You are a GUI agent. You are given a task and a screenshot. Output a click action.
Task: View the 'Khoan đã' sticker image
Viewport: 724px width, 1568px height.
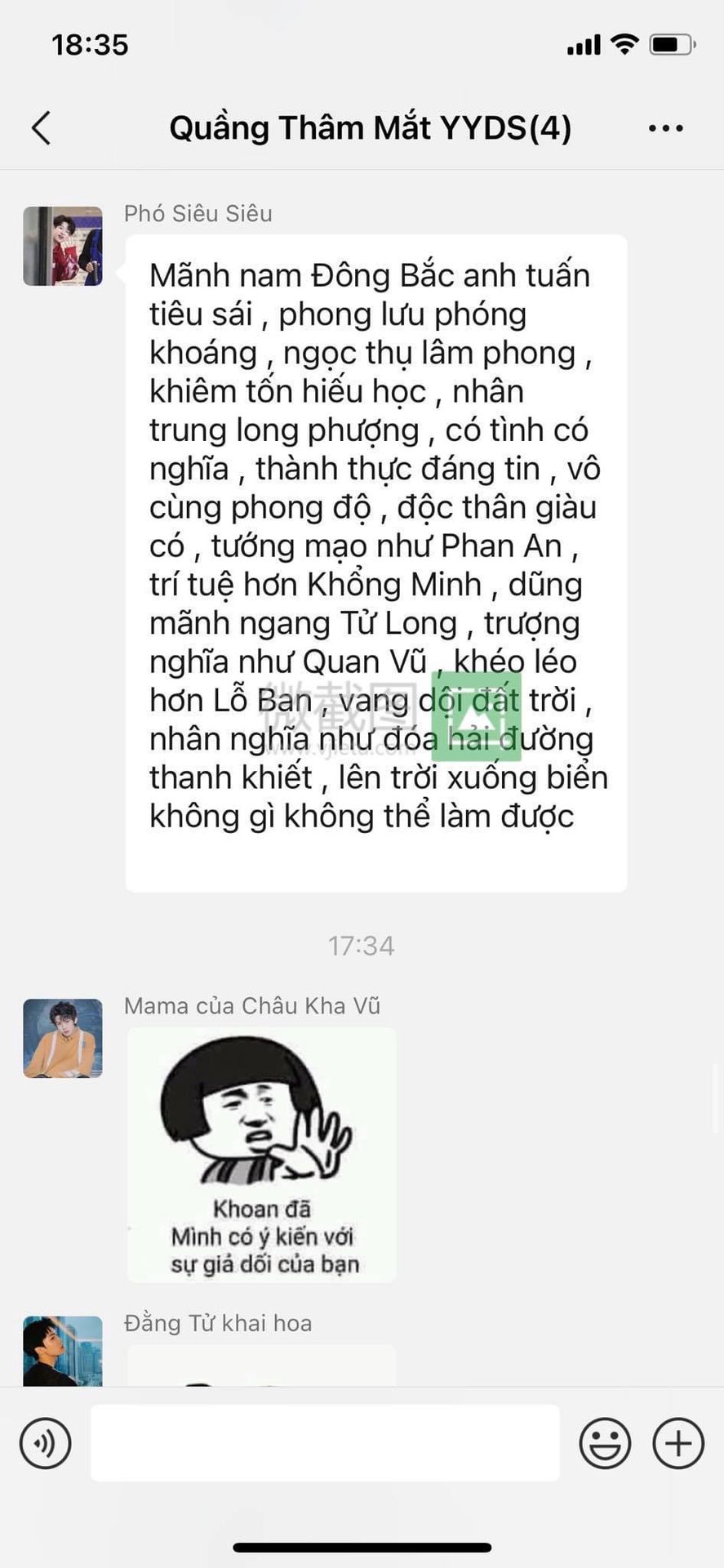pyautogui.click(x=262, y=1154)
